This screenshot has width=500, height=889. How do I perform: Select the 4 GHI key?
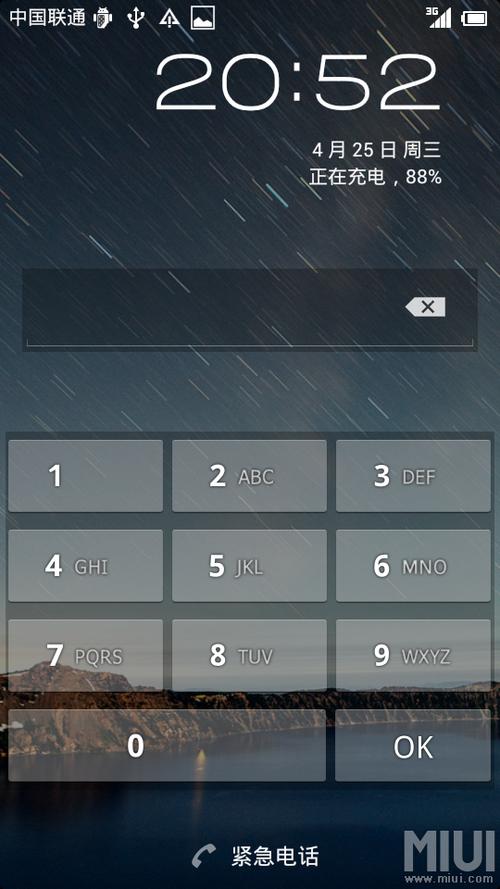tap(86, 565)
